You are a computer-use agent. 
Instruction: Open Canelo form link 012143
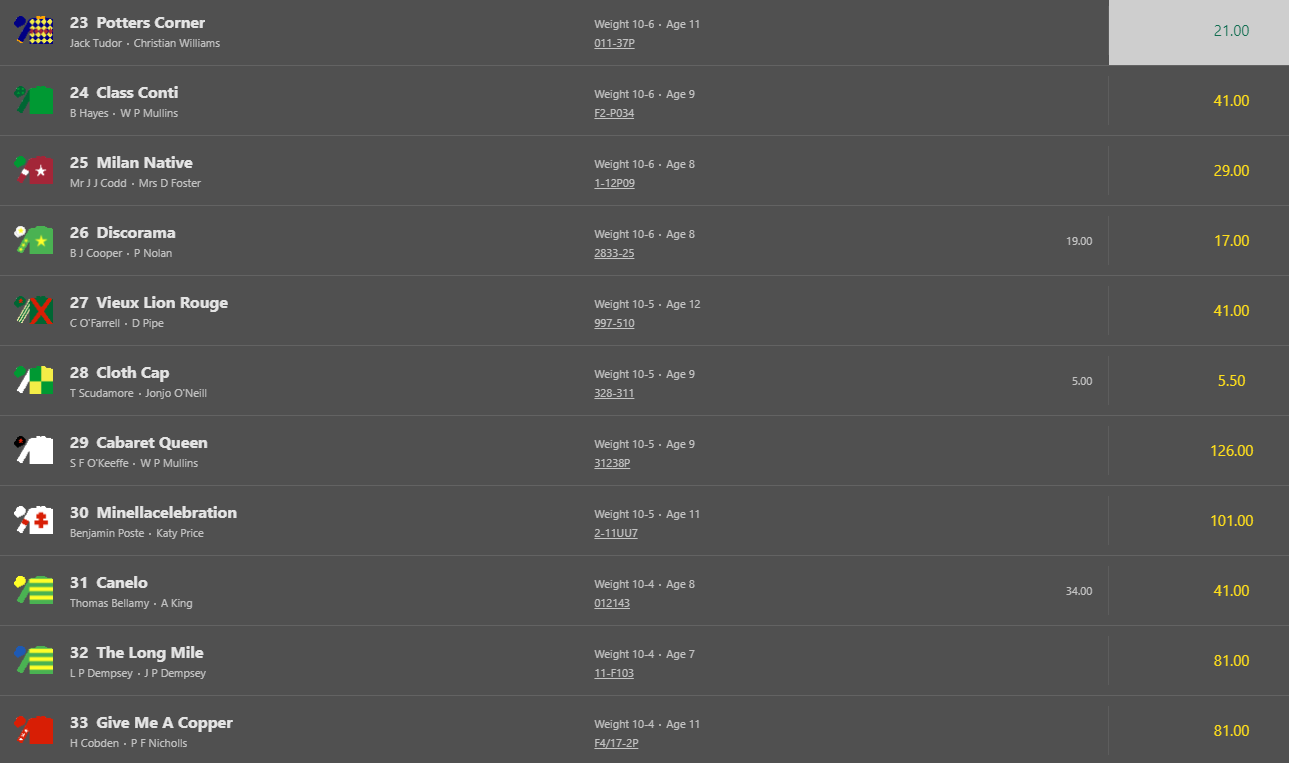[x=612, y=604]
